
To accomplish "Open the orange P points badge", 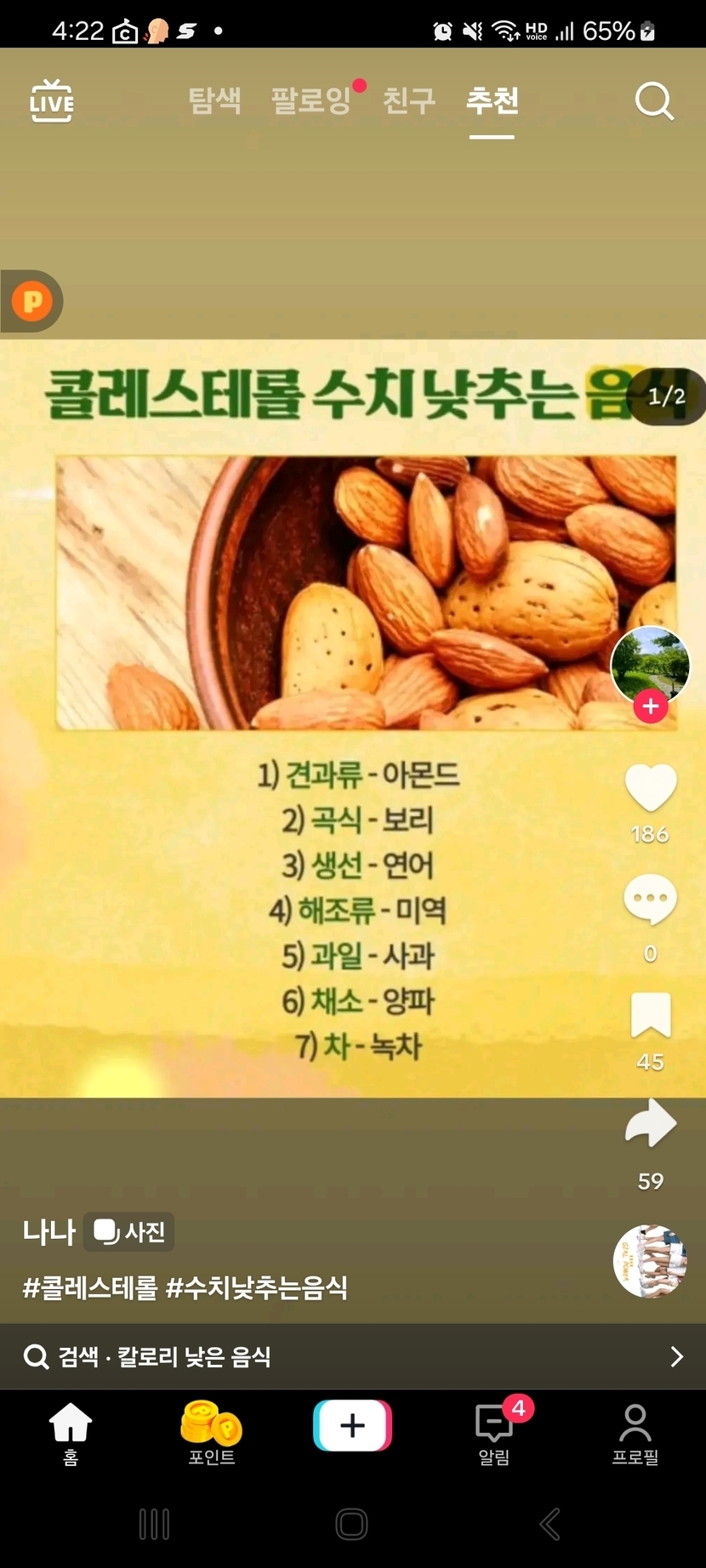I will click(x=32, y=301).
